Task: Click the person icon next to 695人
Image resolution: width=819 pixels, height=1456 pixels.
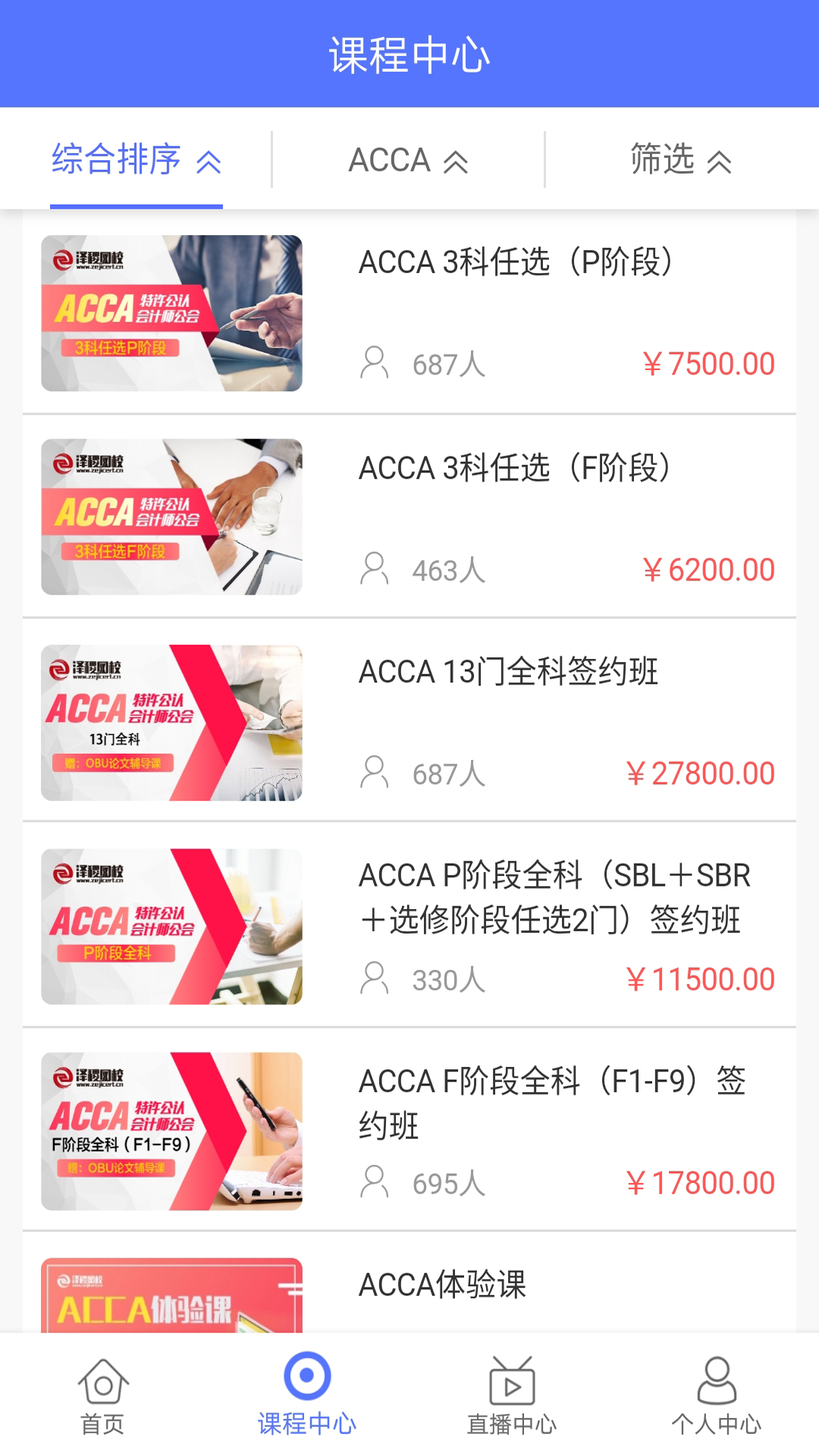Action: coord(373,1181)
